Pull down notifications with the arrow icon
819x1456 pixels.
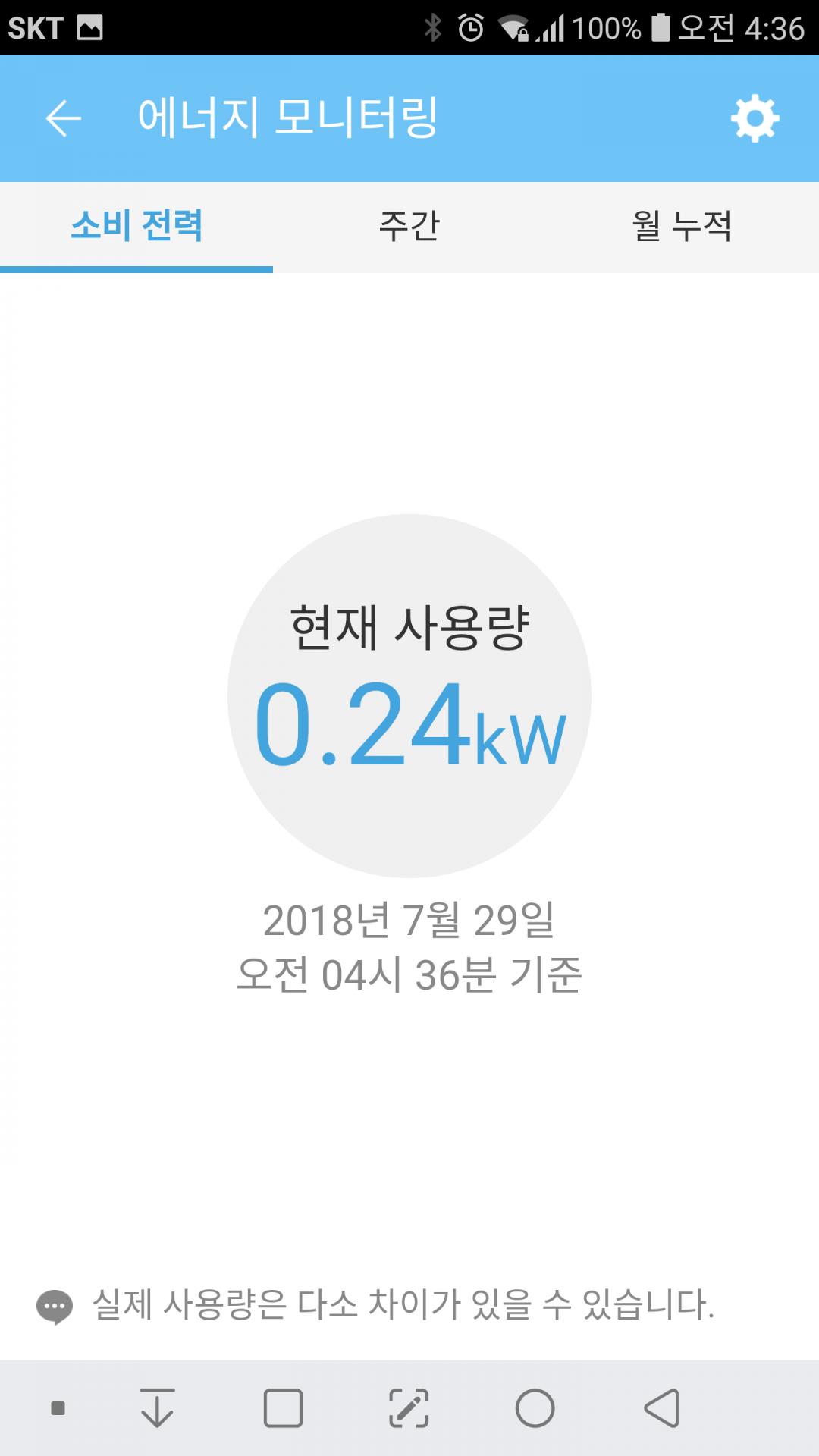point(157,1408)
